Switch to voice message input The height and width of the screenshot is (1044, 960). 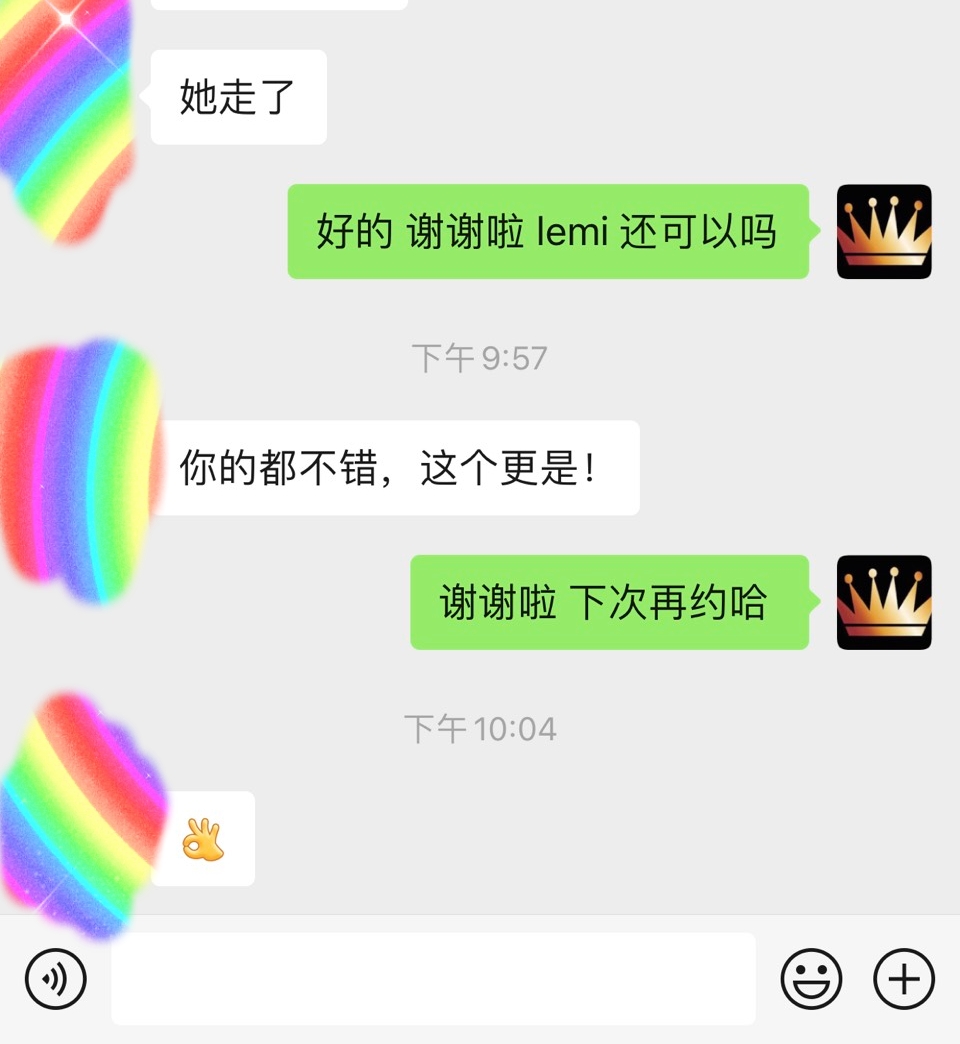pyautogui.click(x=56, y=979)
